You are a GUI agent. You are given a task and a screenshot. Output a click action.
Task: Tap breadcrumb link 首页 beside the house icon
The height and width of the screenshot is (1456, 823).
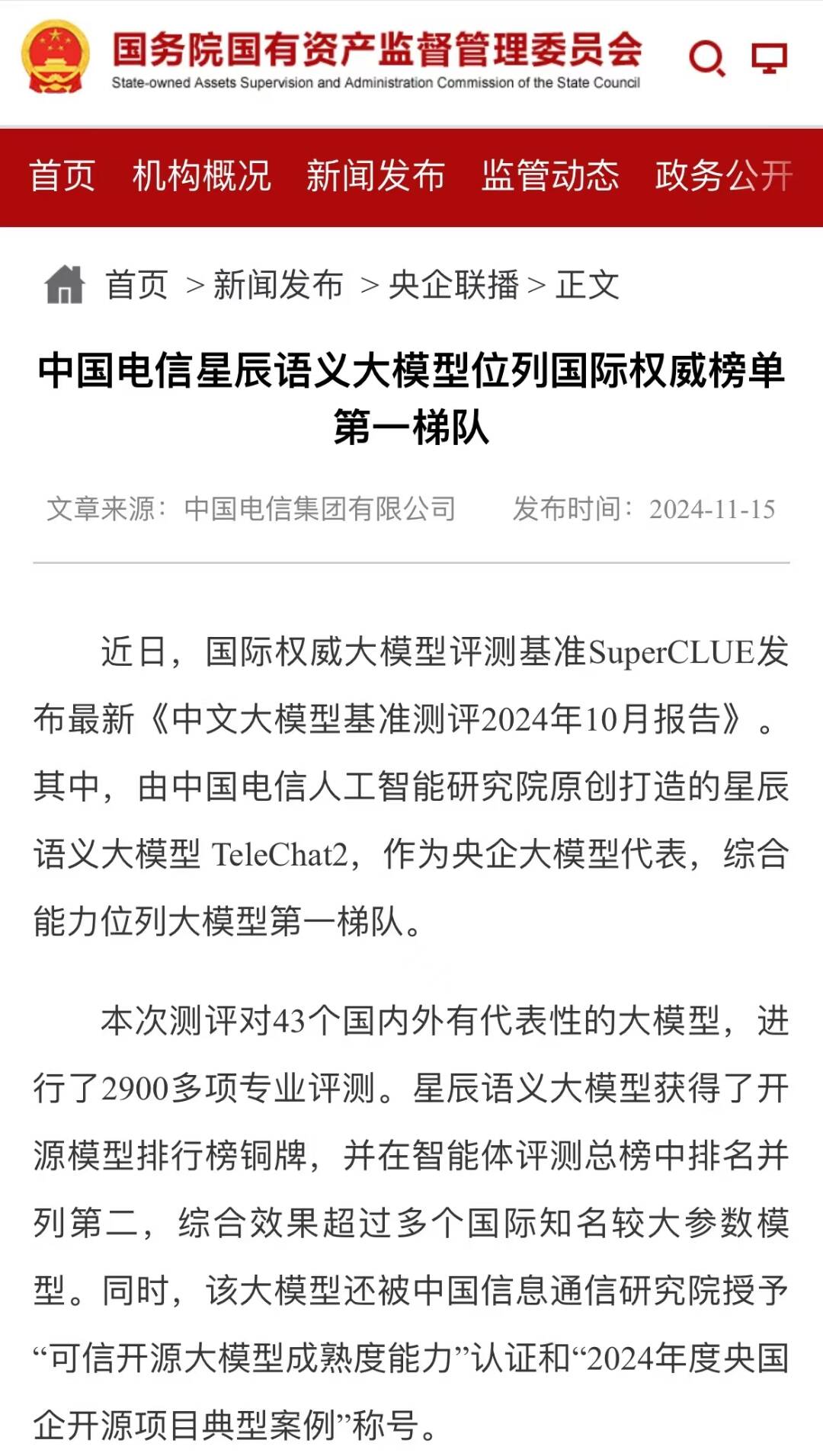136,286
